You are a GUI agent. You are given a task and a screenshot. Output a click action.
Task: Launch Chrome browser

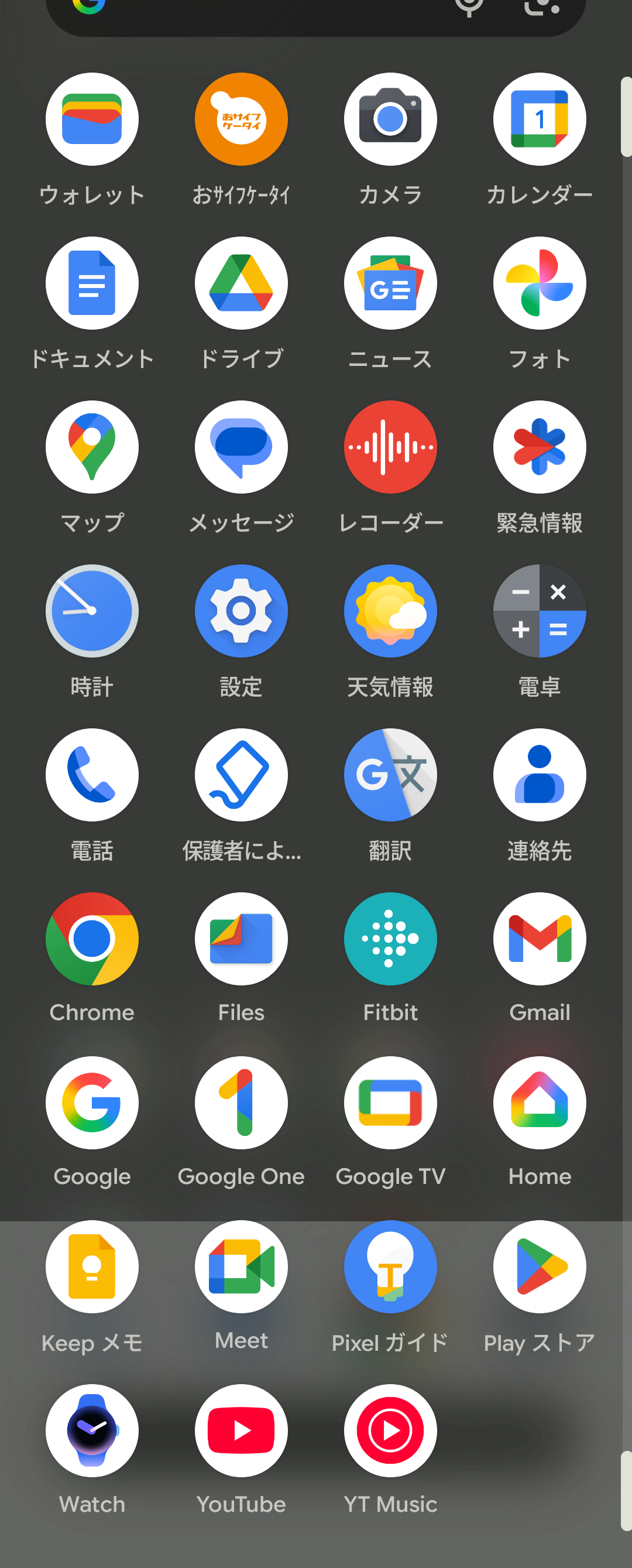point(92,938)
